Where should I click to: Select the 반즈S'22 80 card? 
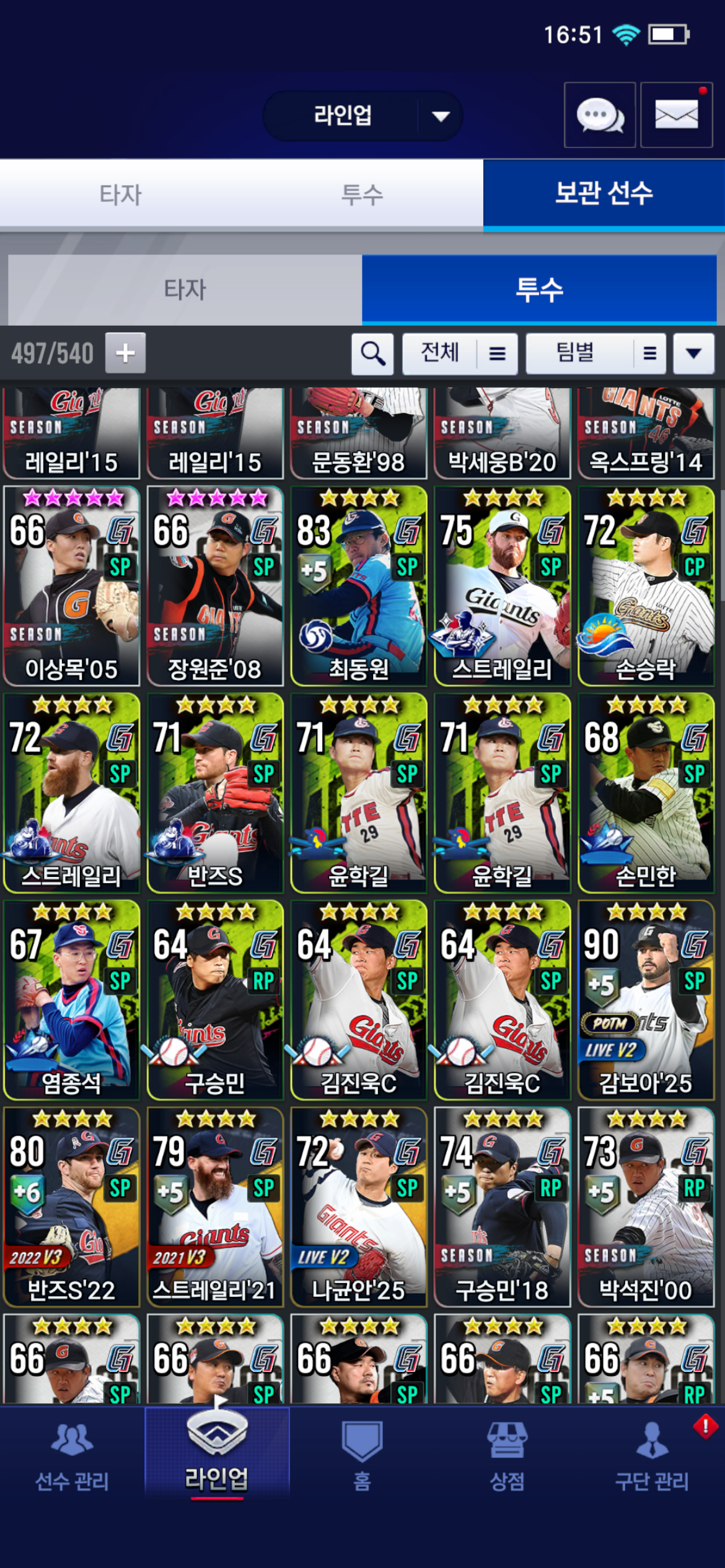(x=71, y=1208)
